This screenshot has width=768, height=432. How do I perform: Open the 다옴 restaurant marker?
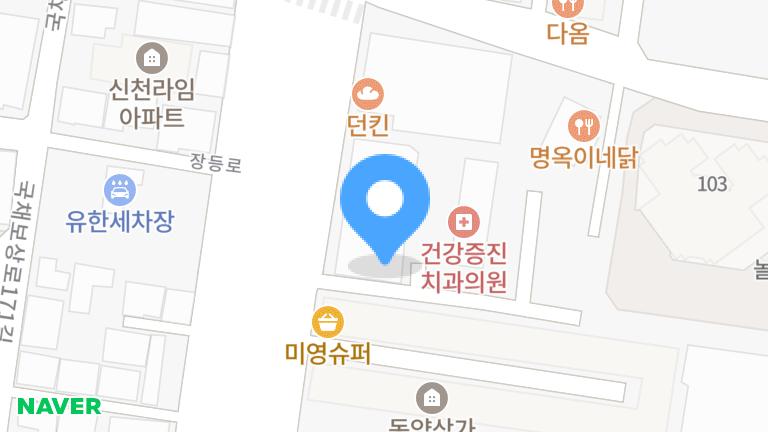568,8
